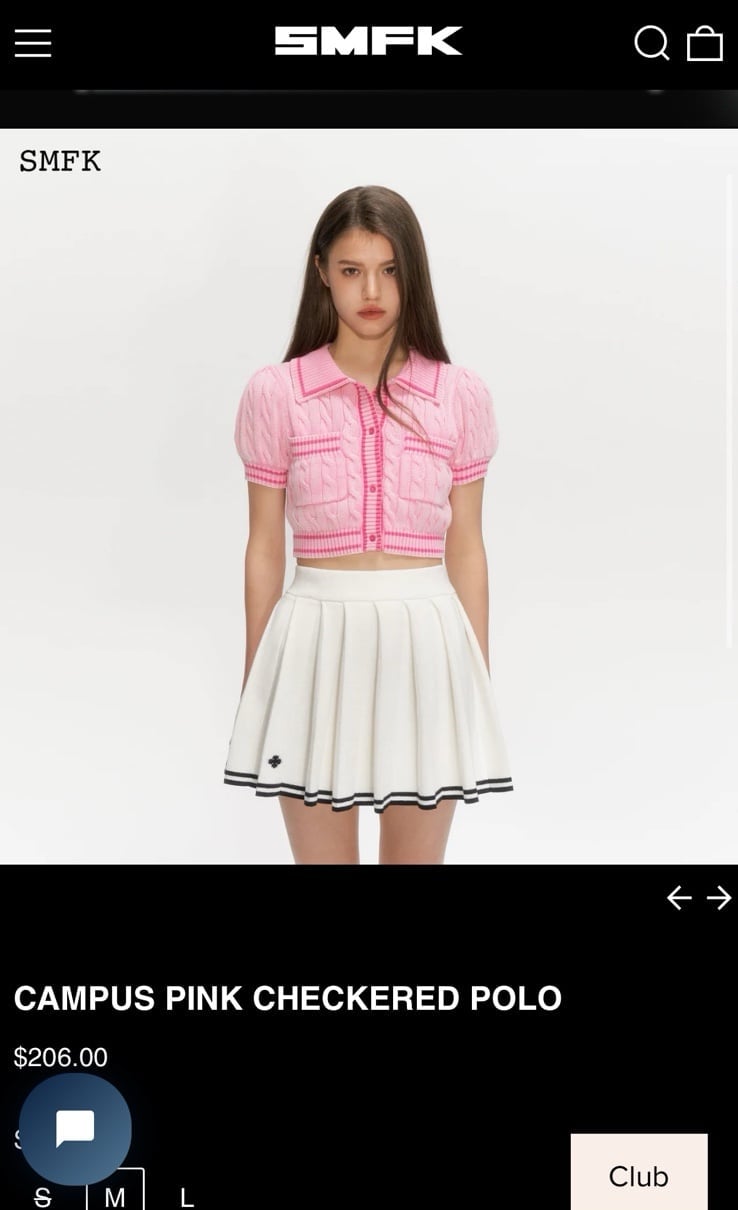View the polo product photo
The image size is (738, 1210).
coord(369,496)
